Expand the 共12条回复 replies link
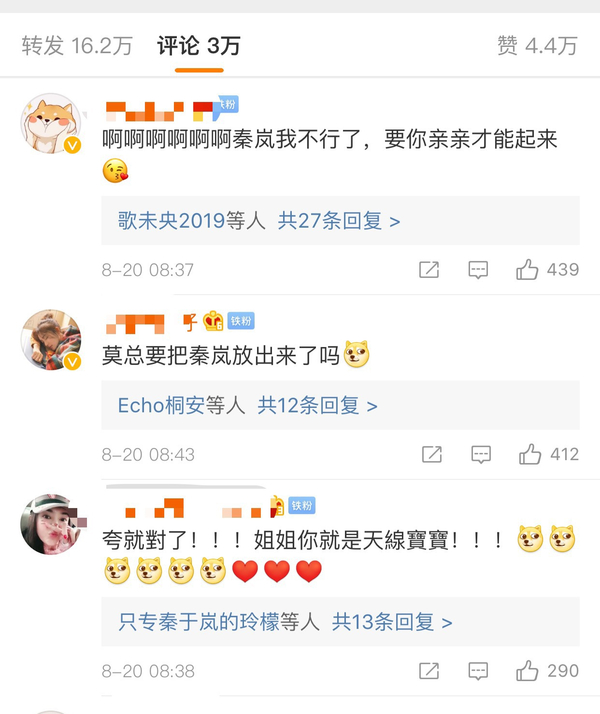 tap(318, 405)
